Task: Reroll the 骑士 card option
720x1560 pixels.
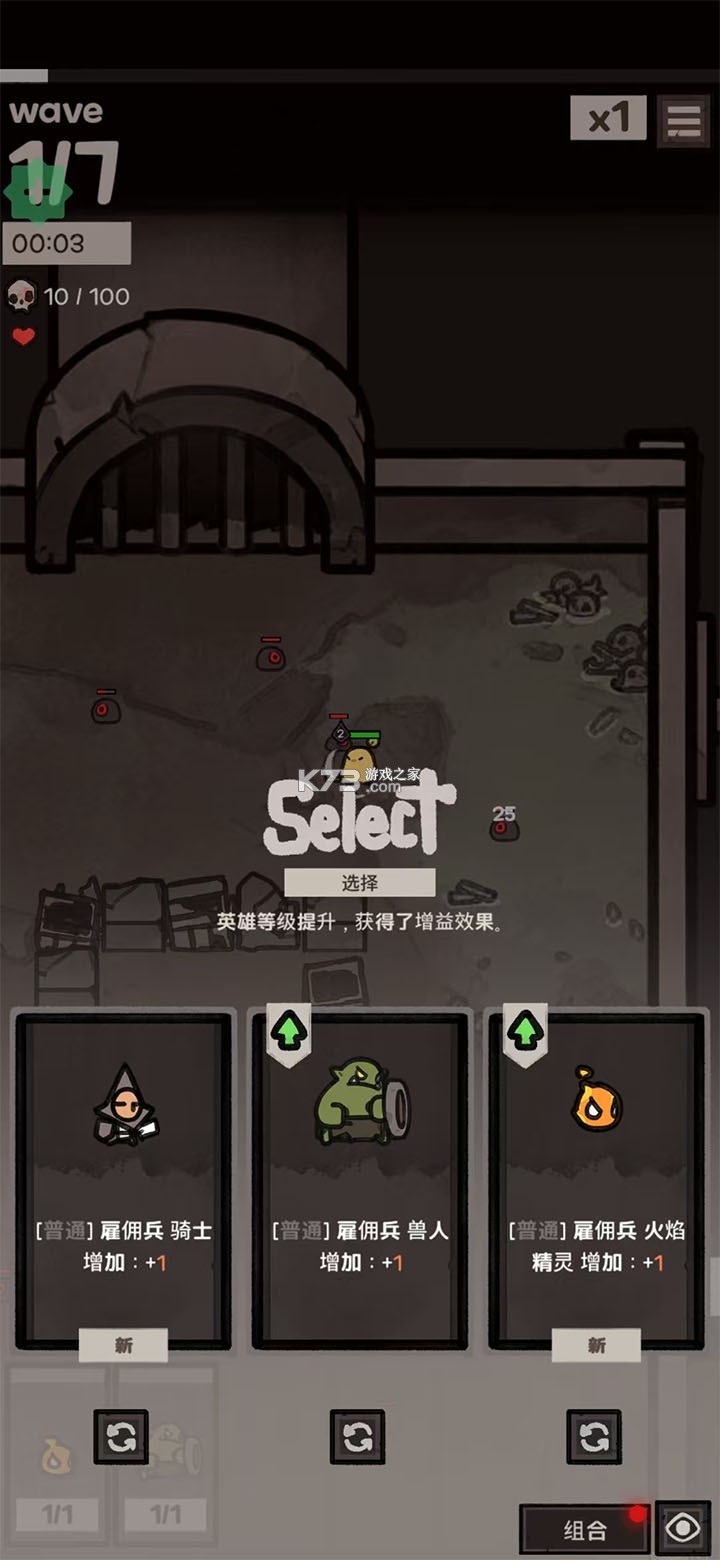Action: 121,1437
